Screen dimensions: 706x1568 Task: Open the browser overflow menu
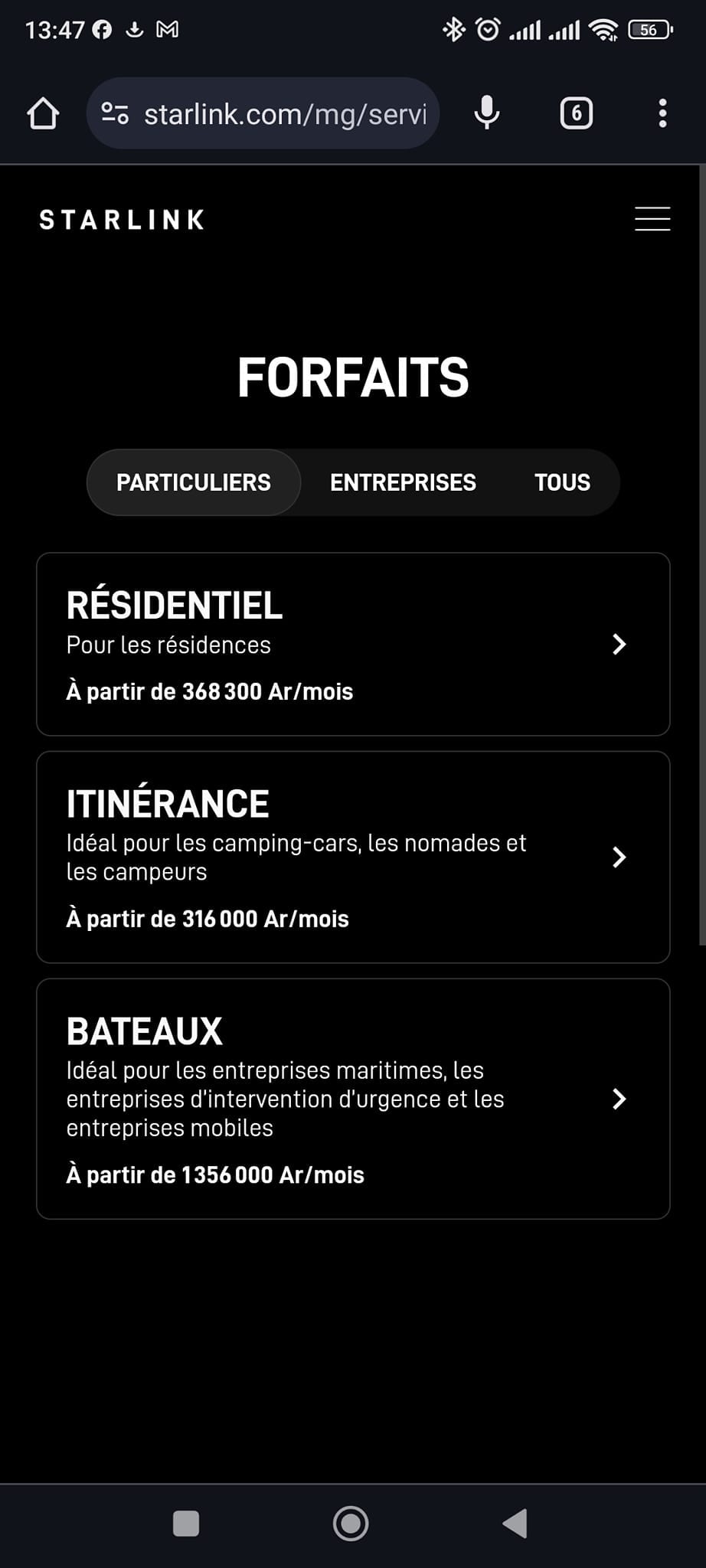tap(662, 113)
